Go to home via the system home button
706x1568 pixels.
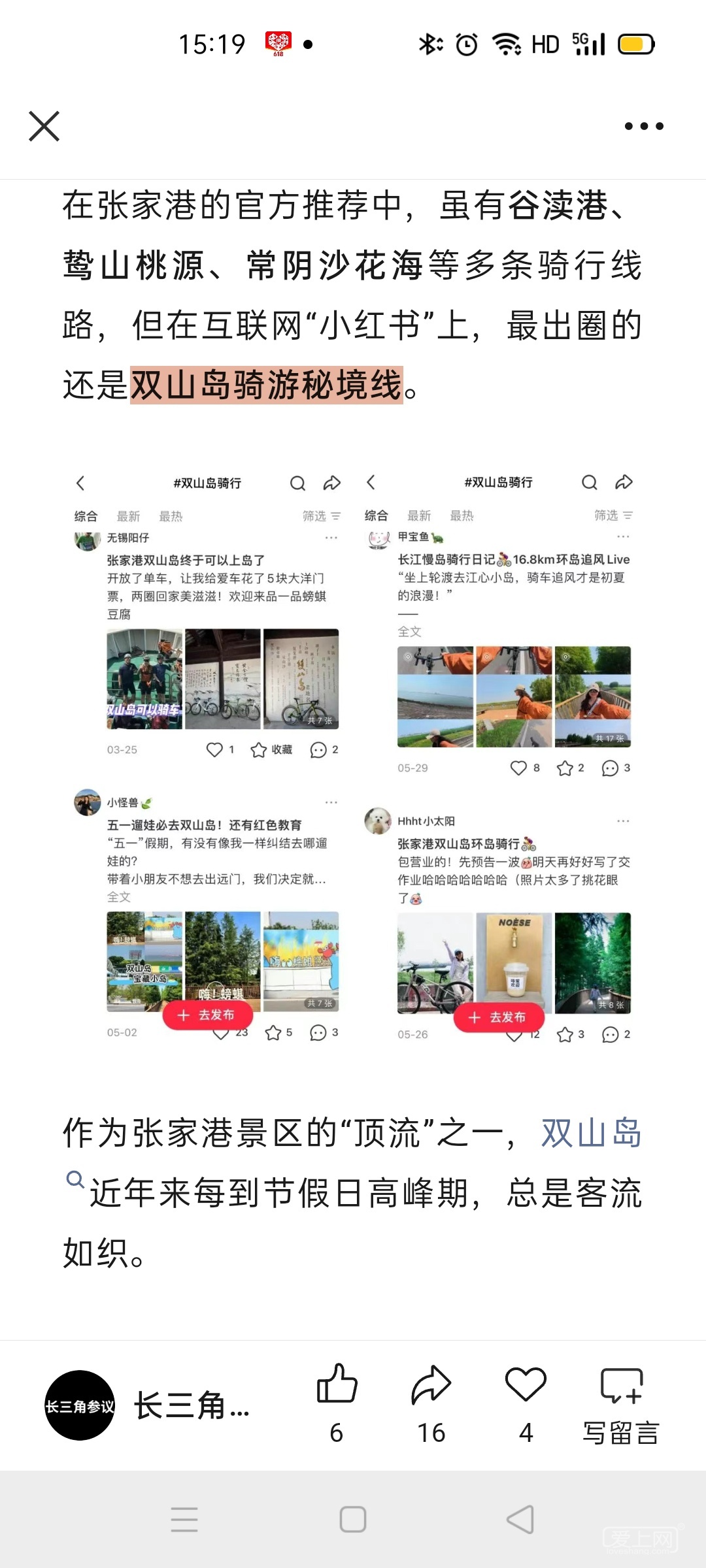click(353, 1520)
